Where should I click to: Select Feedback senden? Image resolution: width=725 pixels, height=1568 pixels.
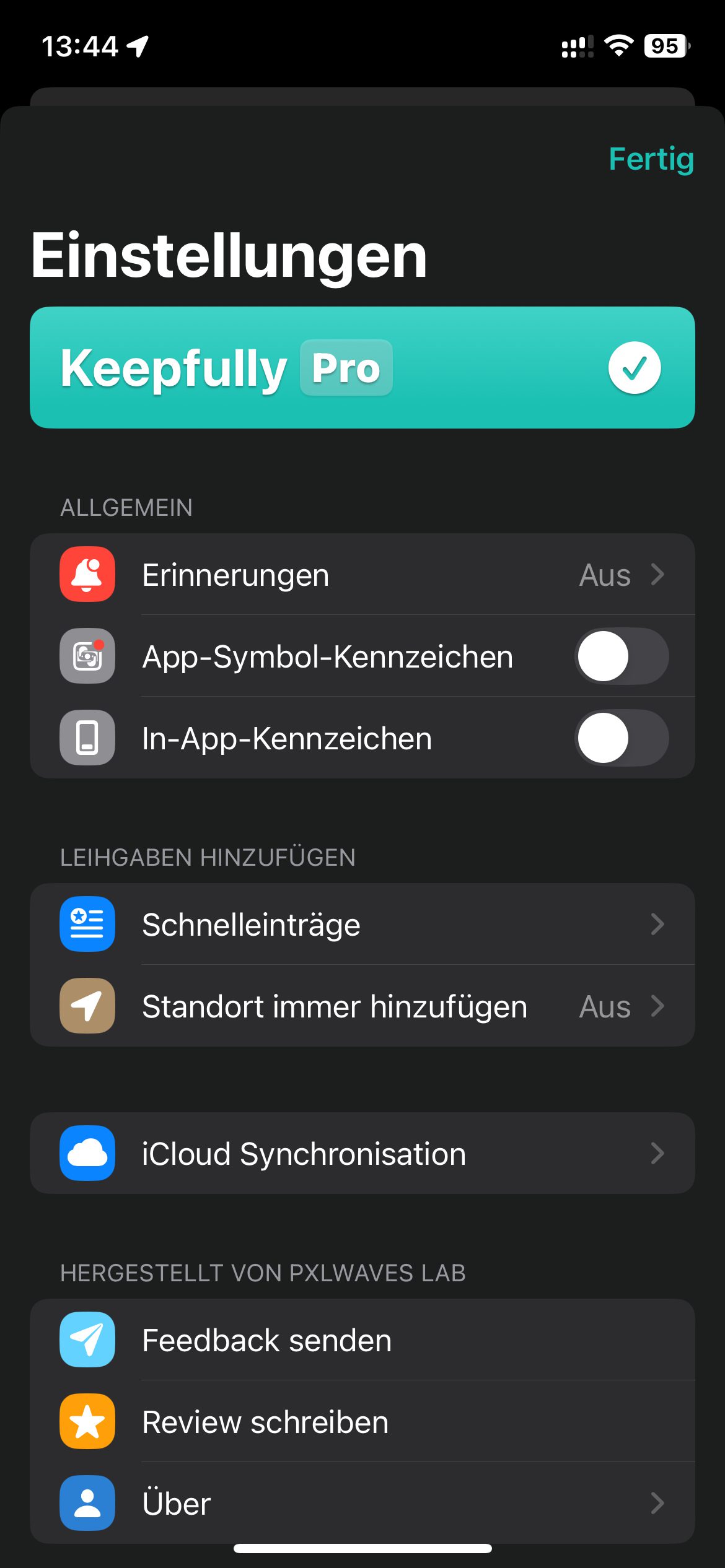[362, 1340]
